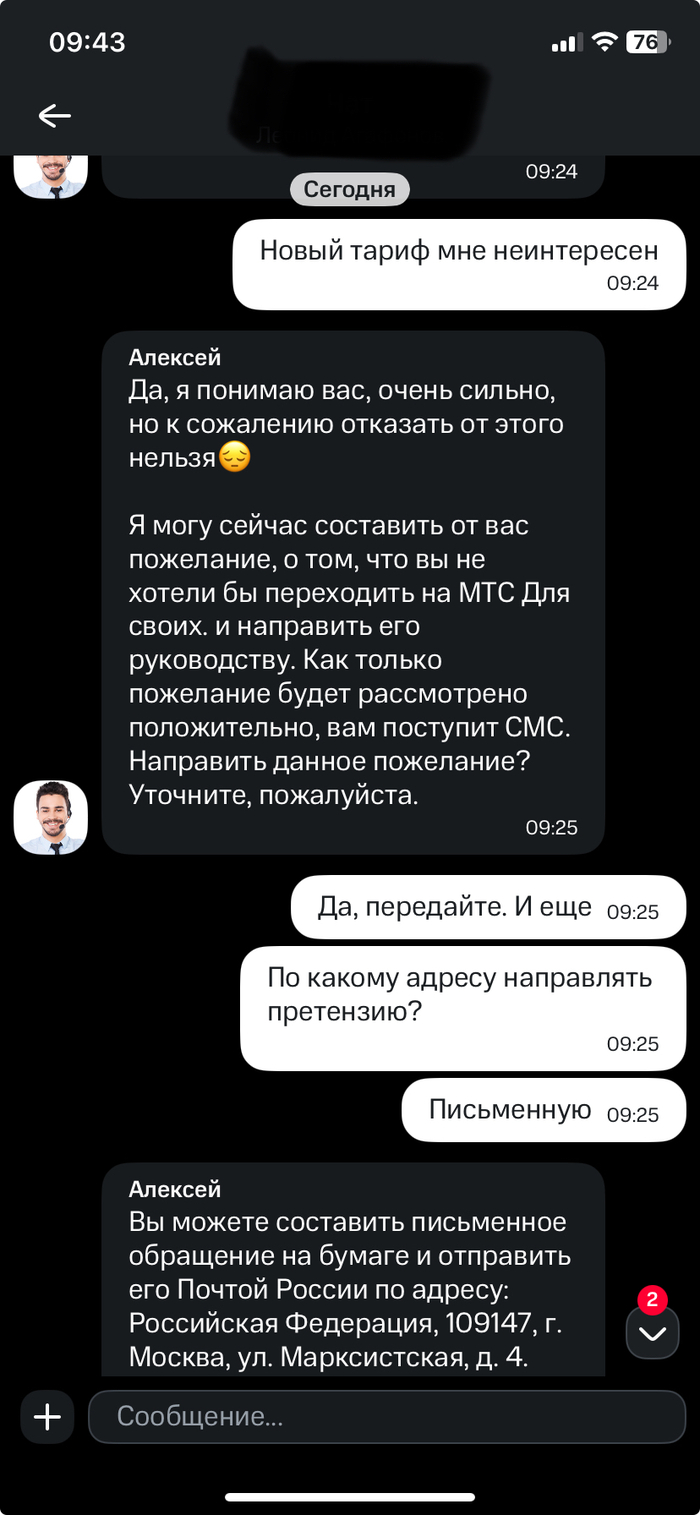The height and width of the screenshot is (1515, 700).
Task: Go back using the arrow icon
Action: coord(54,116)
